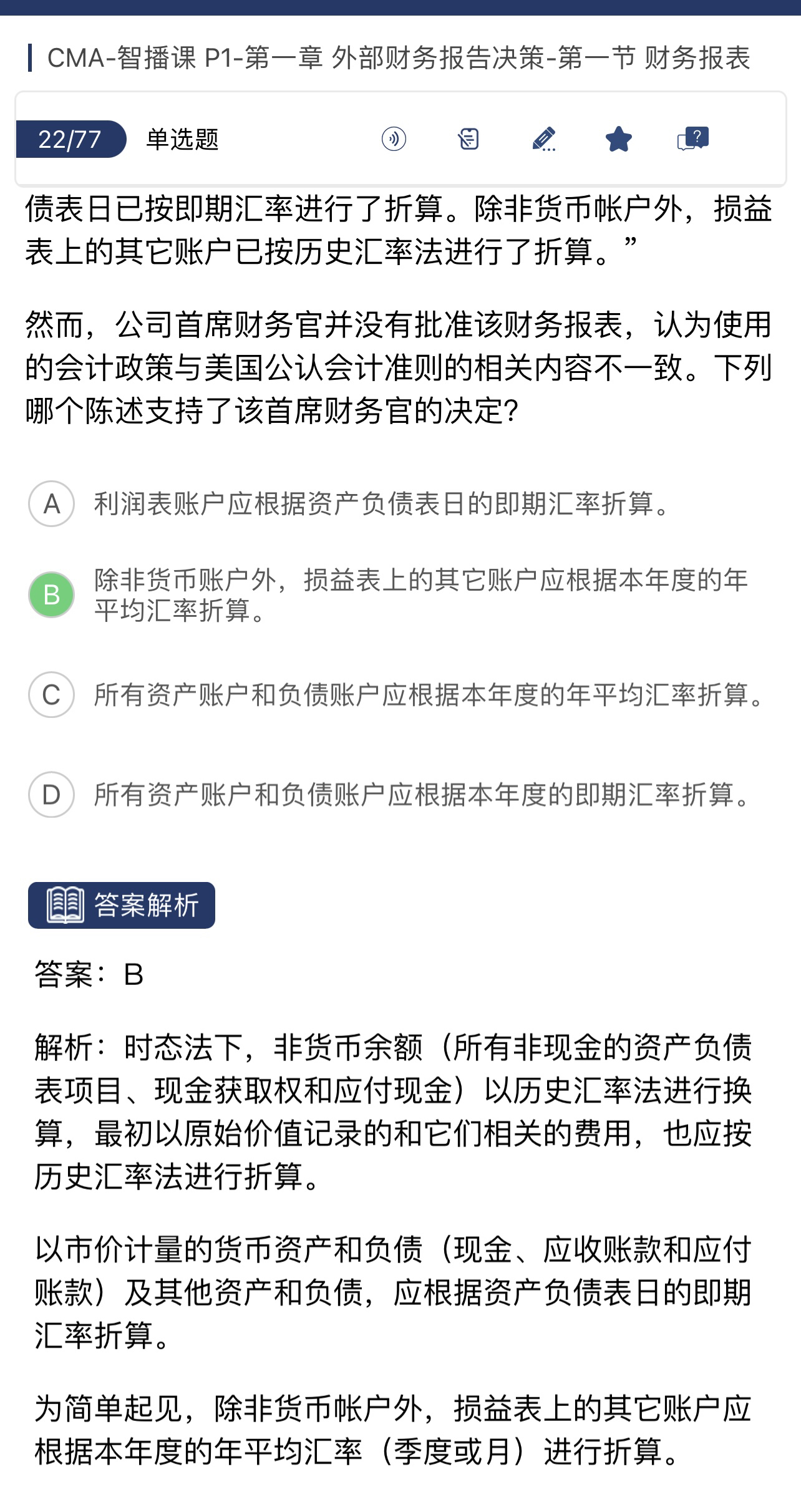Select answer option B
This screenshot has height=1512, width=801.
pos(52,594)
